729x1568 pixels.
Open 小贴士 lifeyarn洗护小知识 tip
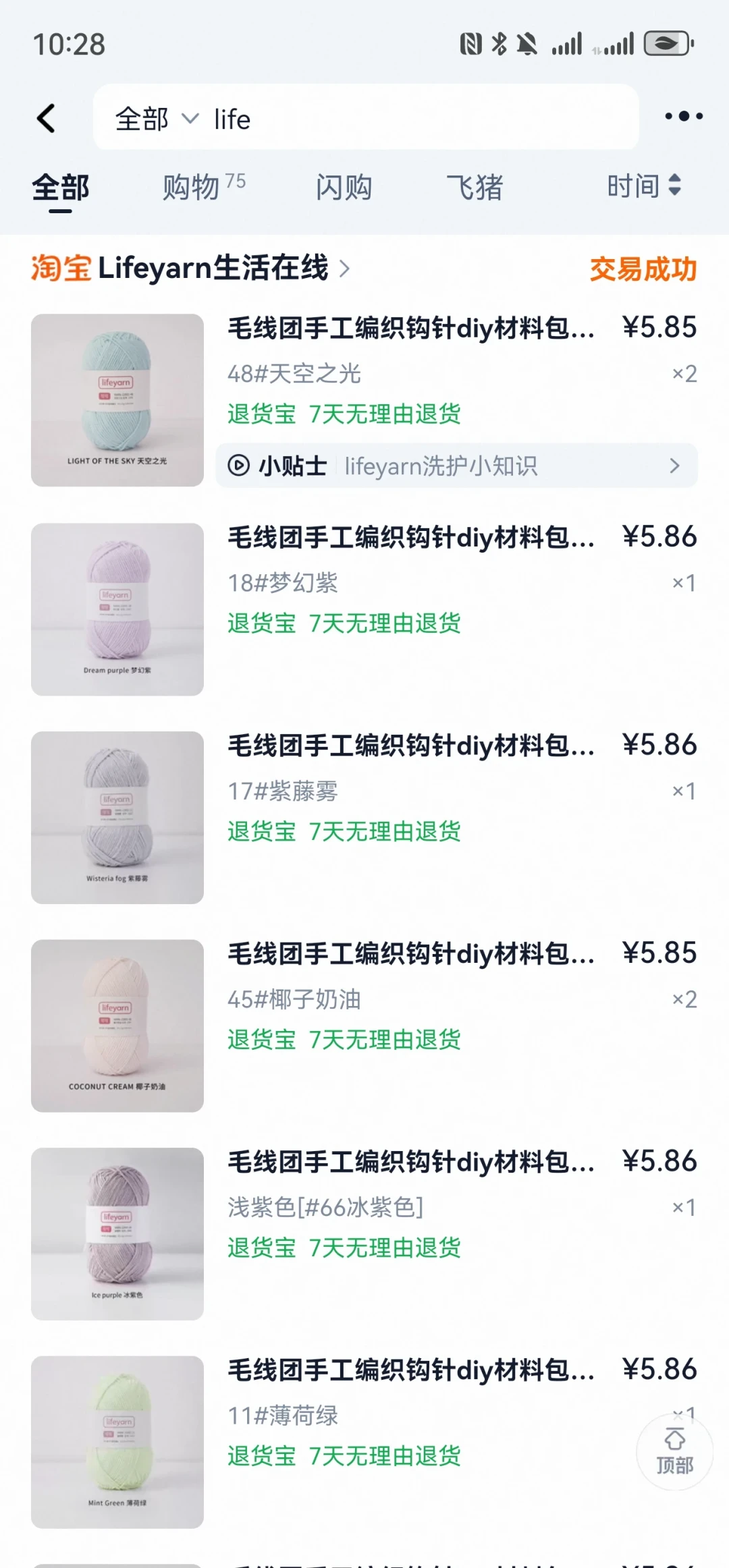(456, 466)
